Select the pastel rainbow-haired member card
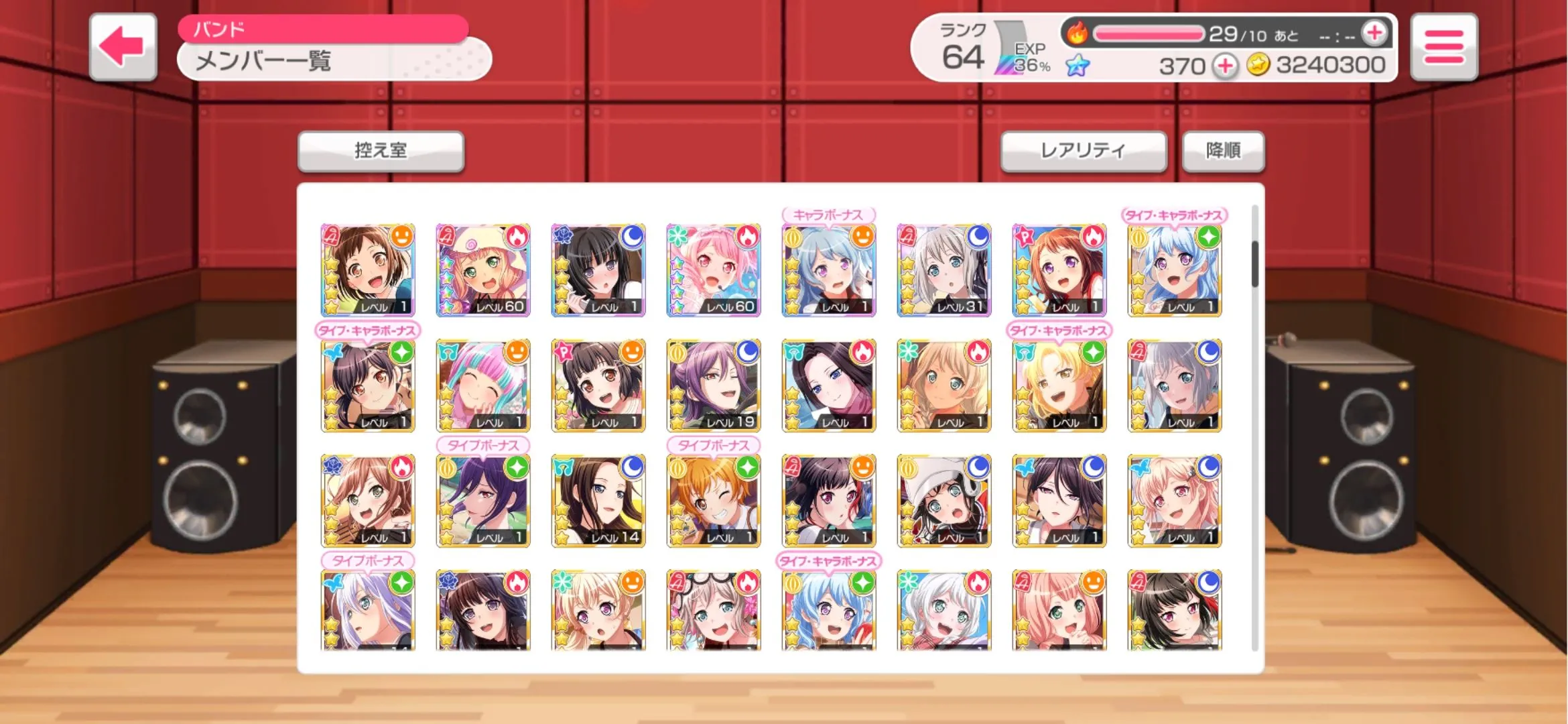The width and height of the screenshot is (1568, 724). pos(482,385)
